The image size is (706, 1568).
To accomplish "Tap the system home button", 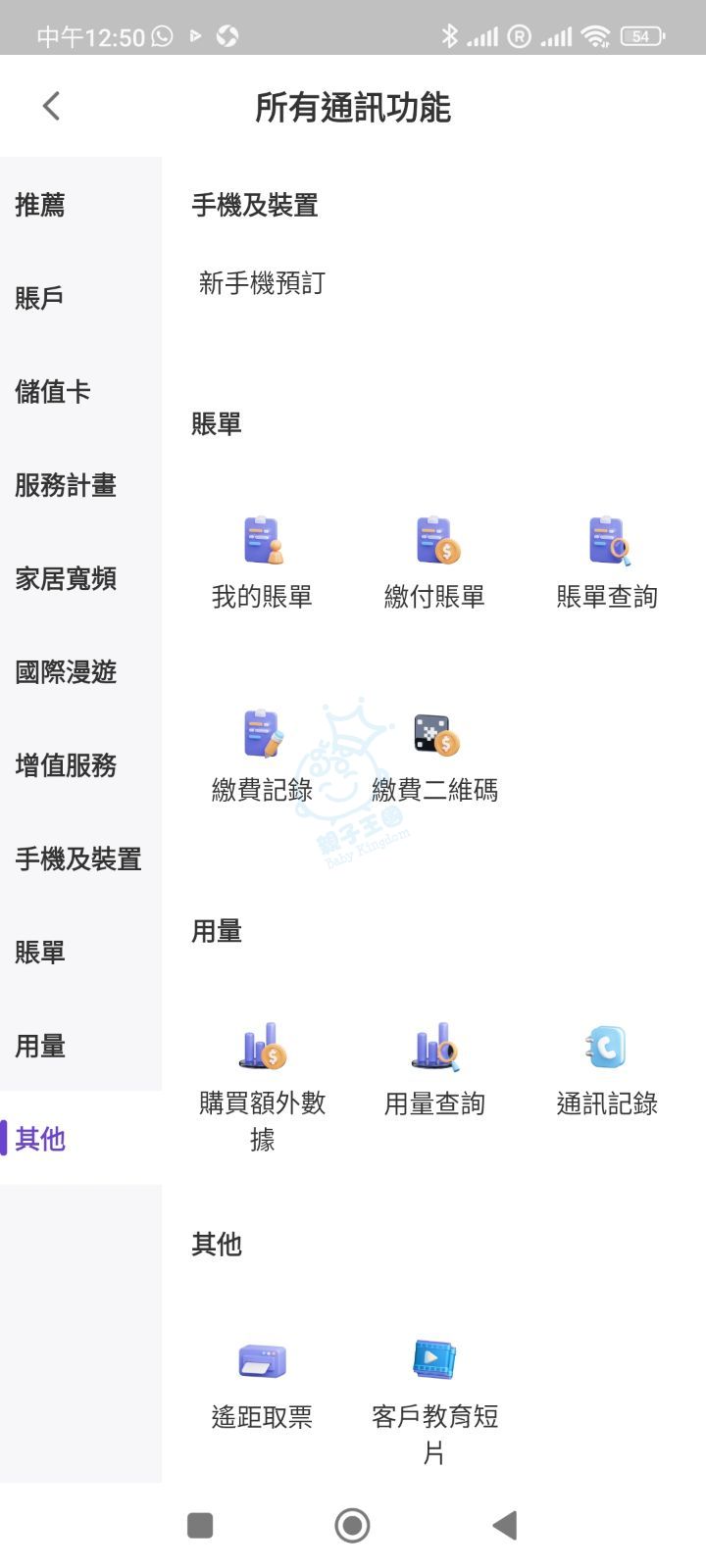I will [352, 1525].
